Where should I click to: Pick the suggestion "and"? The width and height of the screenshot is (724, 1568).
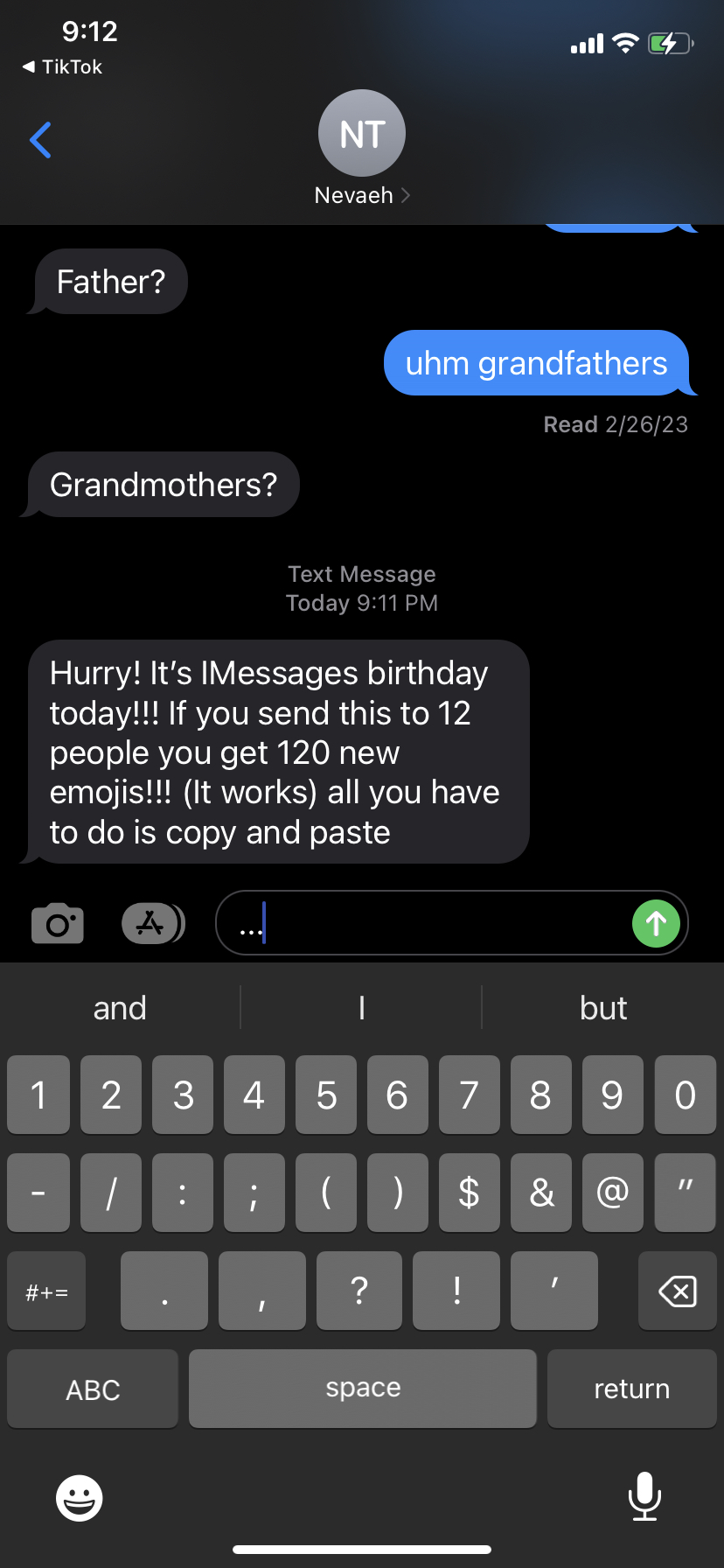coord(120,1008)
